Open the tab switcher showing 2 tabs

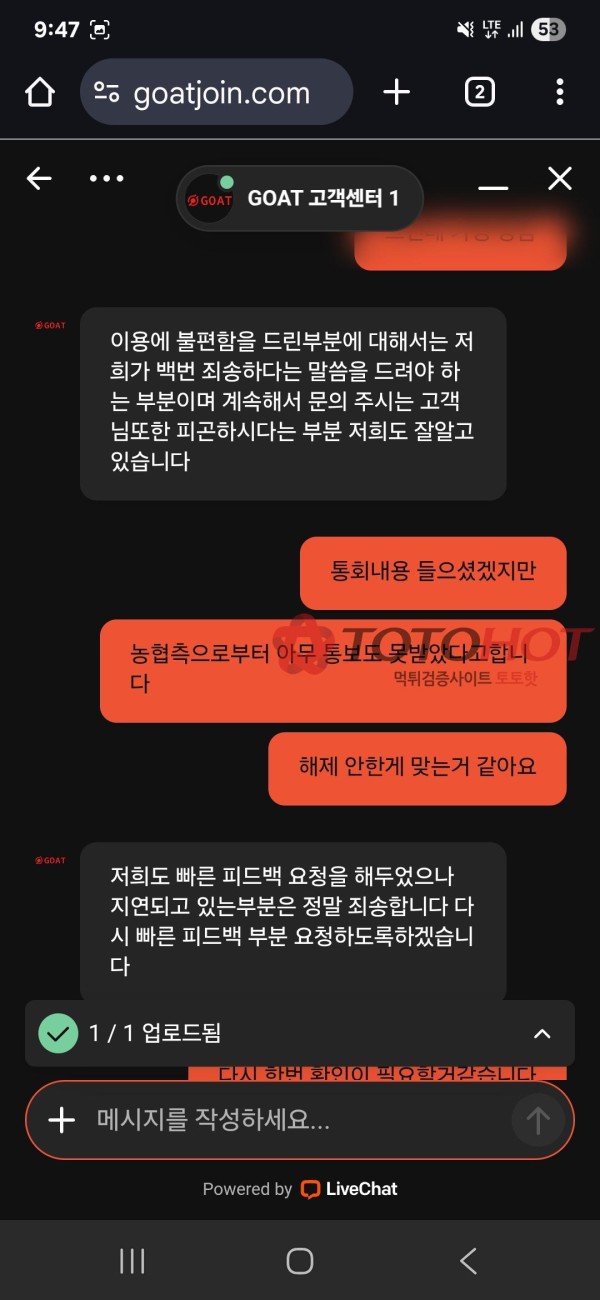(x=479, y=93)
